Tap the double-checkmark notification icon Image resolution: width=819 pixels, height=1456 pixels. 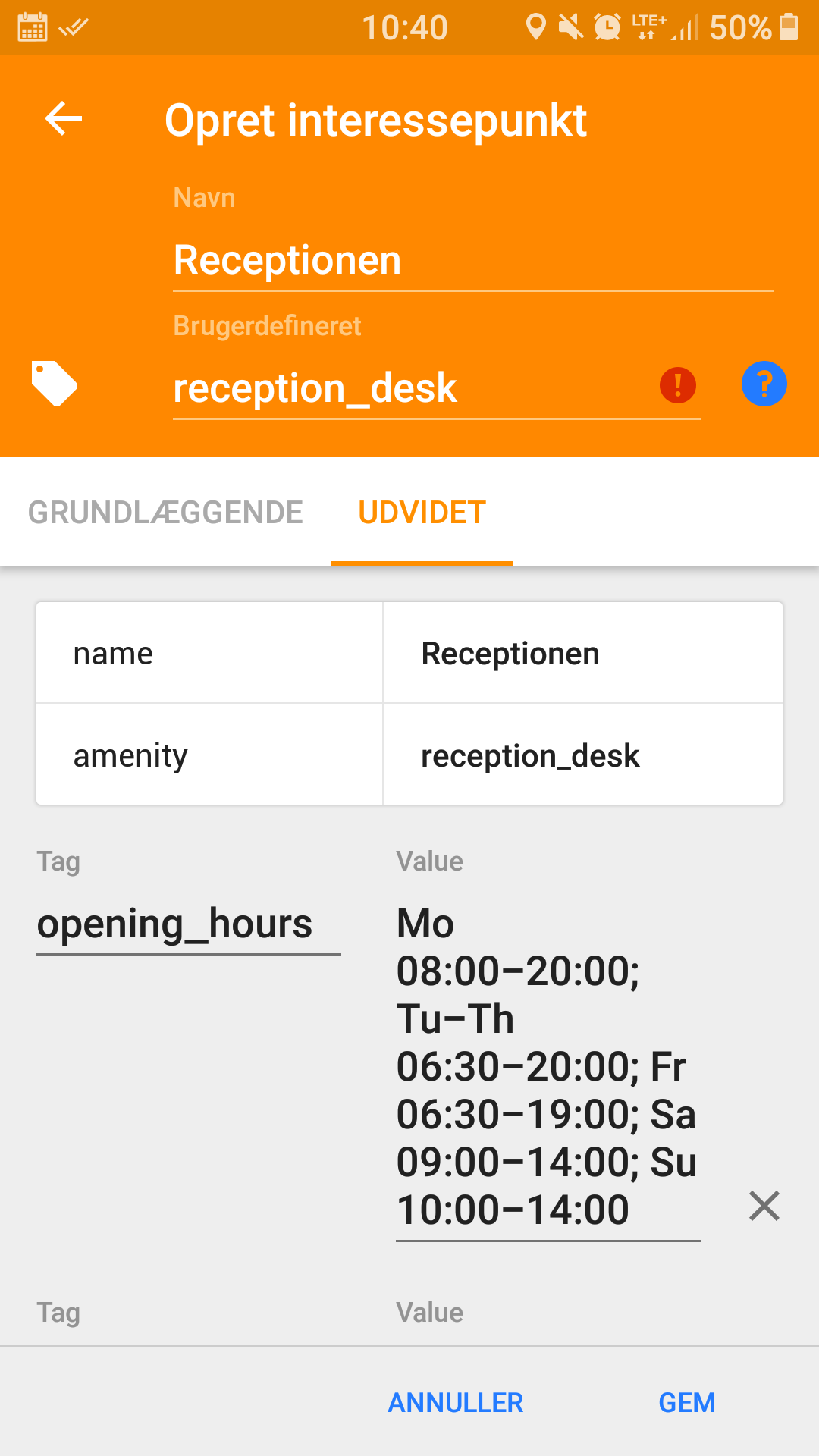[74, 27]
